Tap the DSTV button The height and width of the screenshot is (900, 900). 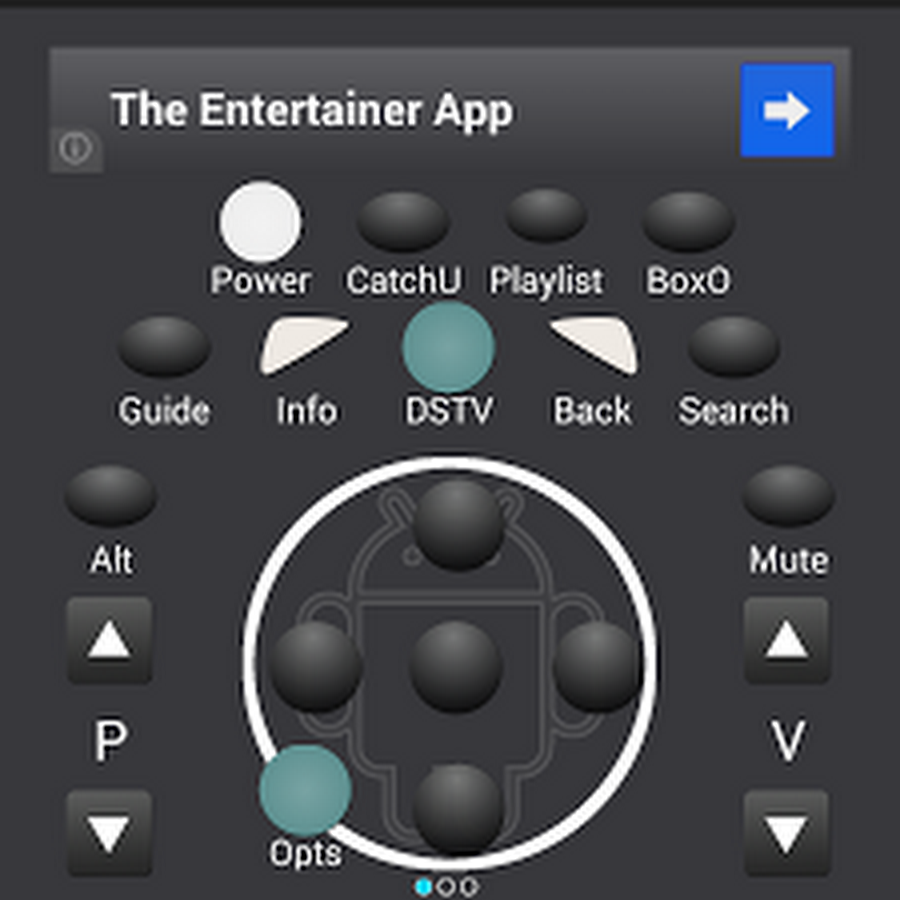tap(448, 346)
